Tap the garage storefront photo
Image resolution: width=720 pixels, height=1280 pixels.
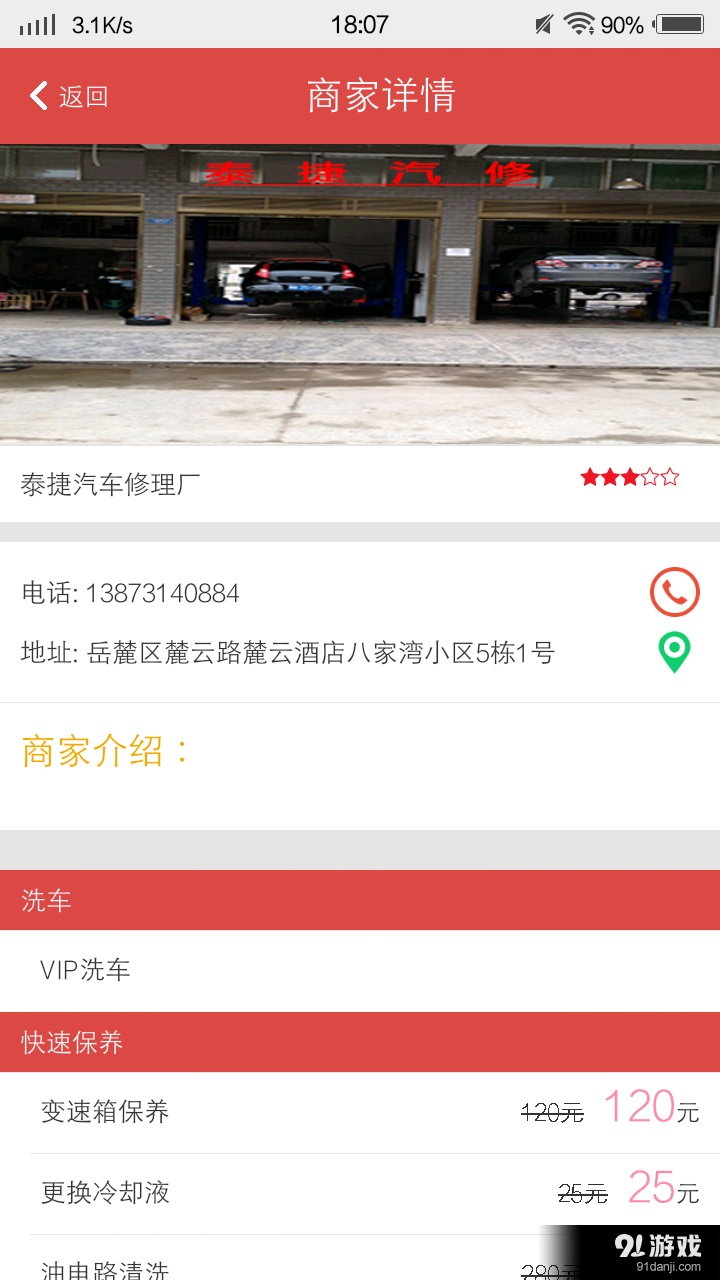360,290
